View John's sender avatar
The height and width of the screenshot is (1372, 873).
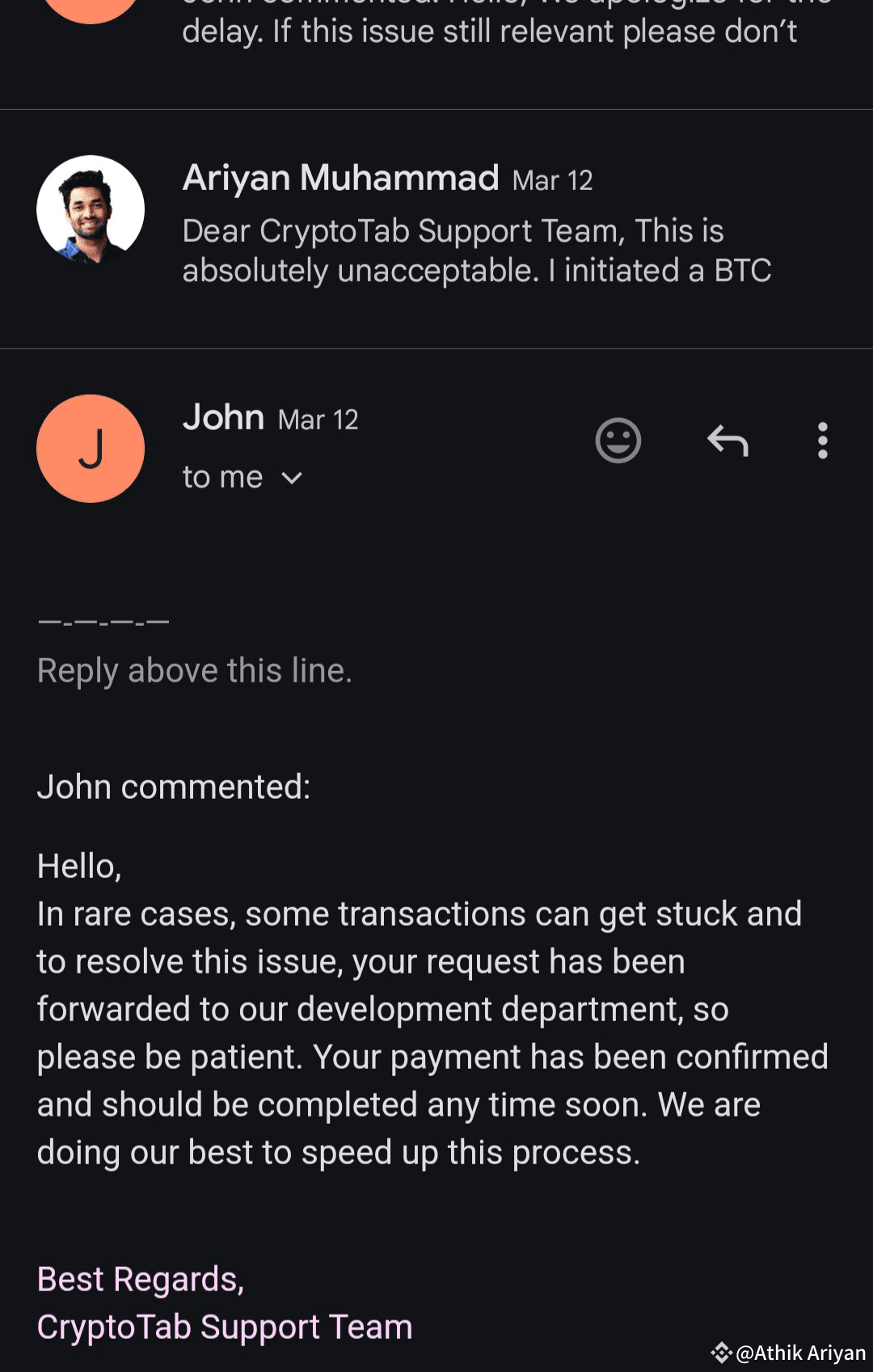tap(91, 449)
